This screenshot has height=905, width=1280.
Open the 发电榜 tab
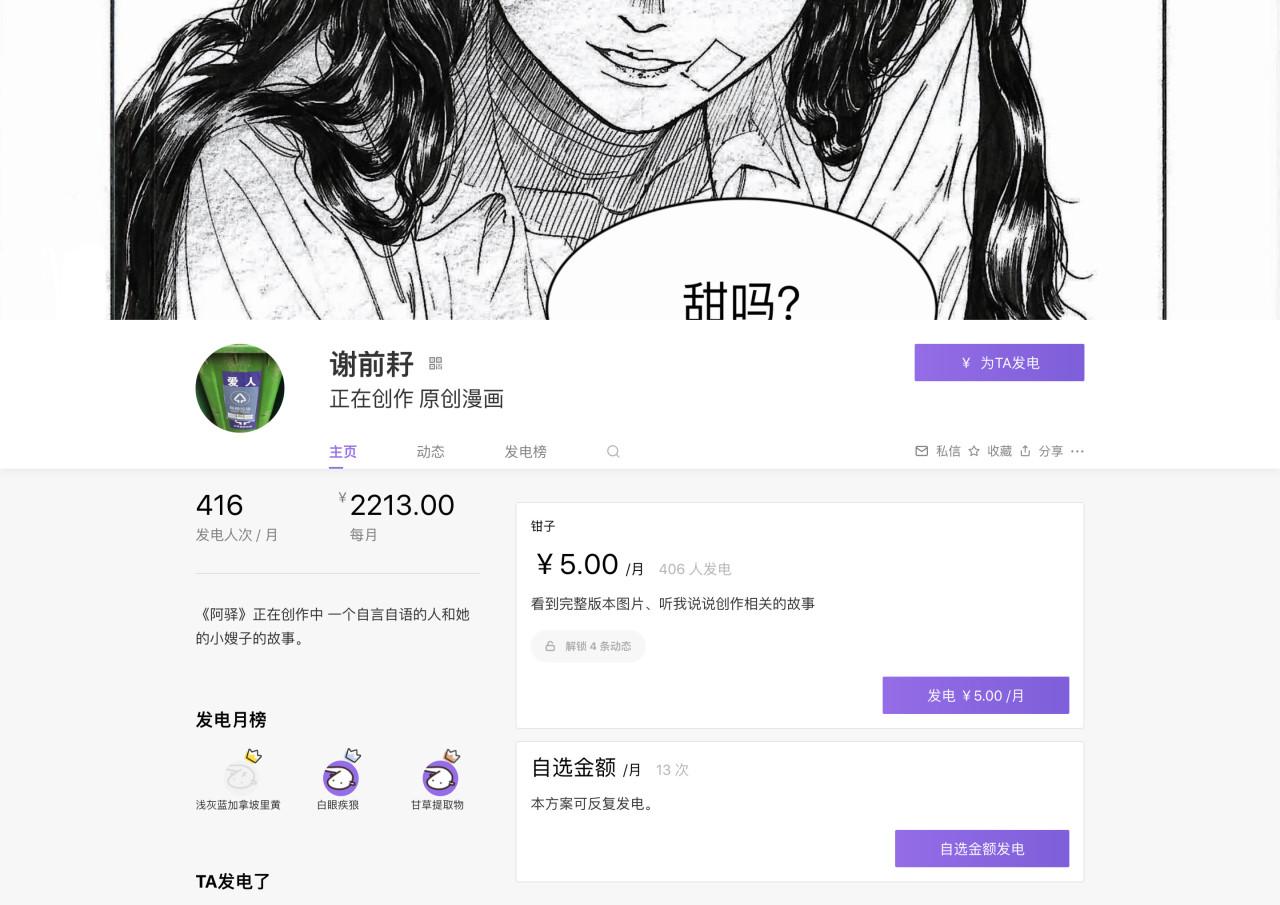[x=525, y=452]
